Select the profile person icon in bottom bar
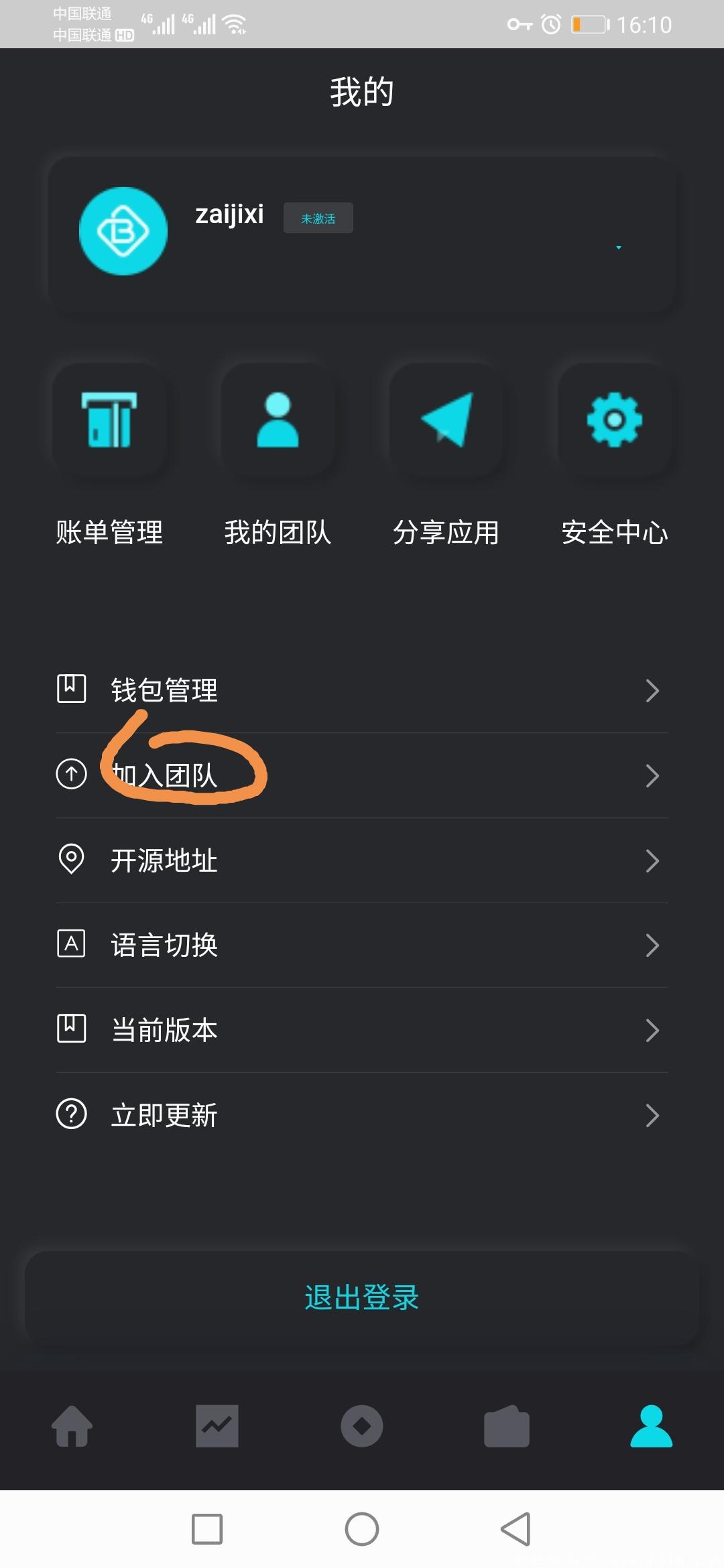Viewport: 724px width, 1568px height. [652, 1426]
